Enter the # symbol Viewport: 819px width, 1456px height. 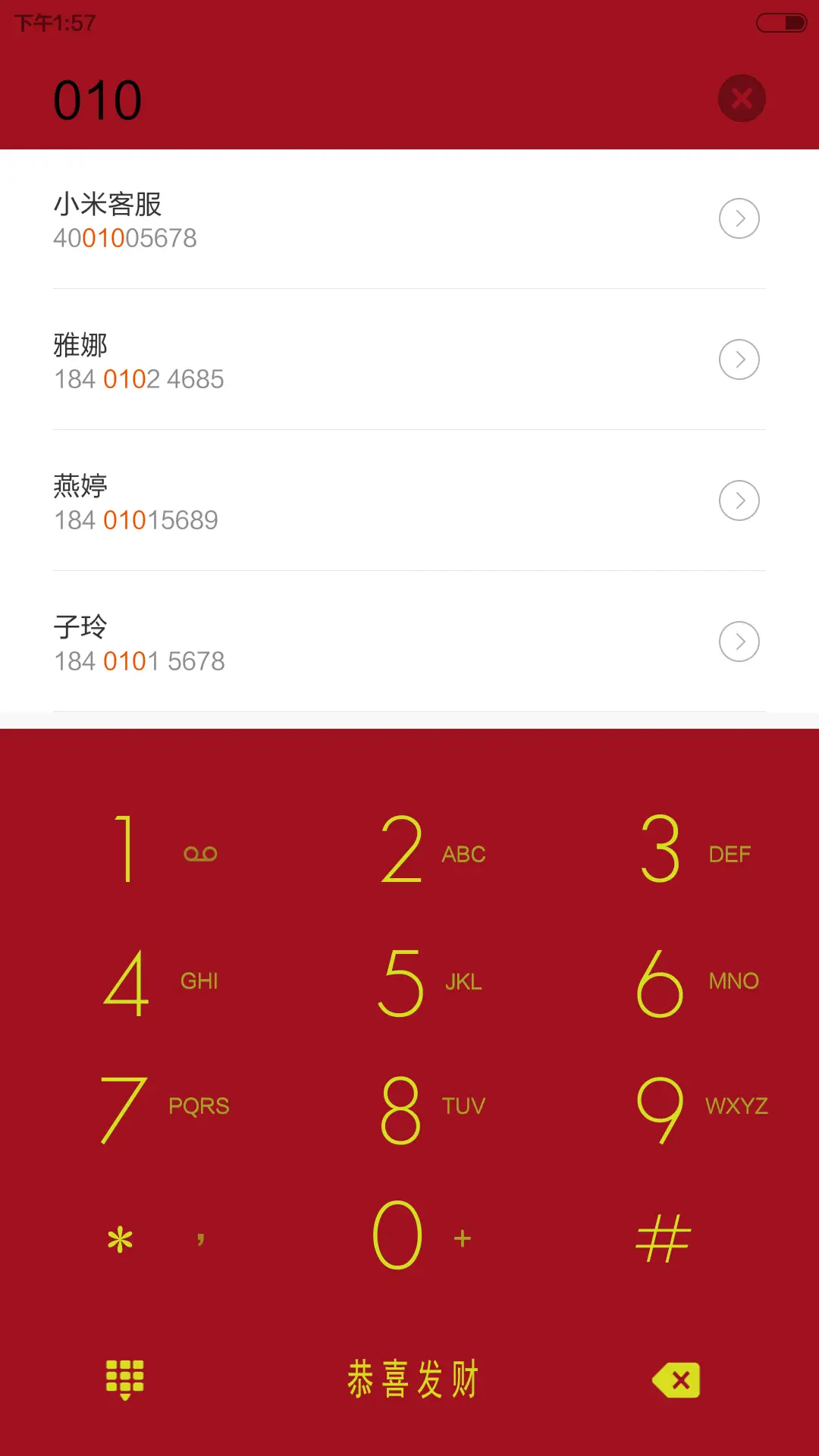tap(664, 1238)
